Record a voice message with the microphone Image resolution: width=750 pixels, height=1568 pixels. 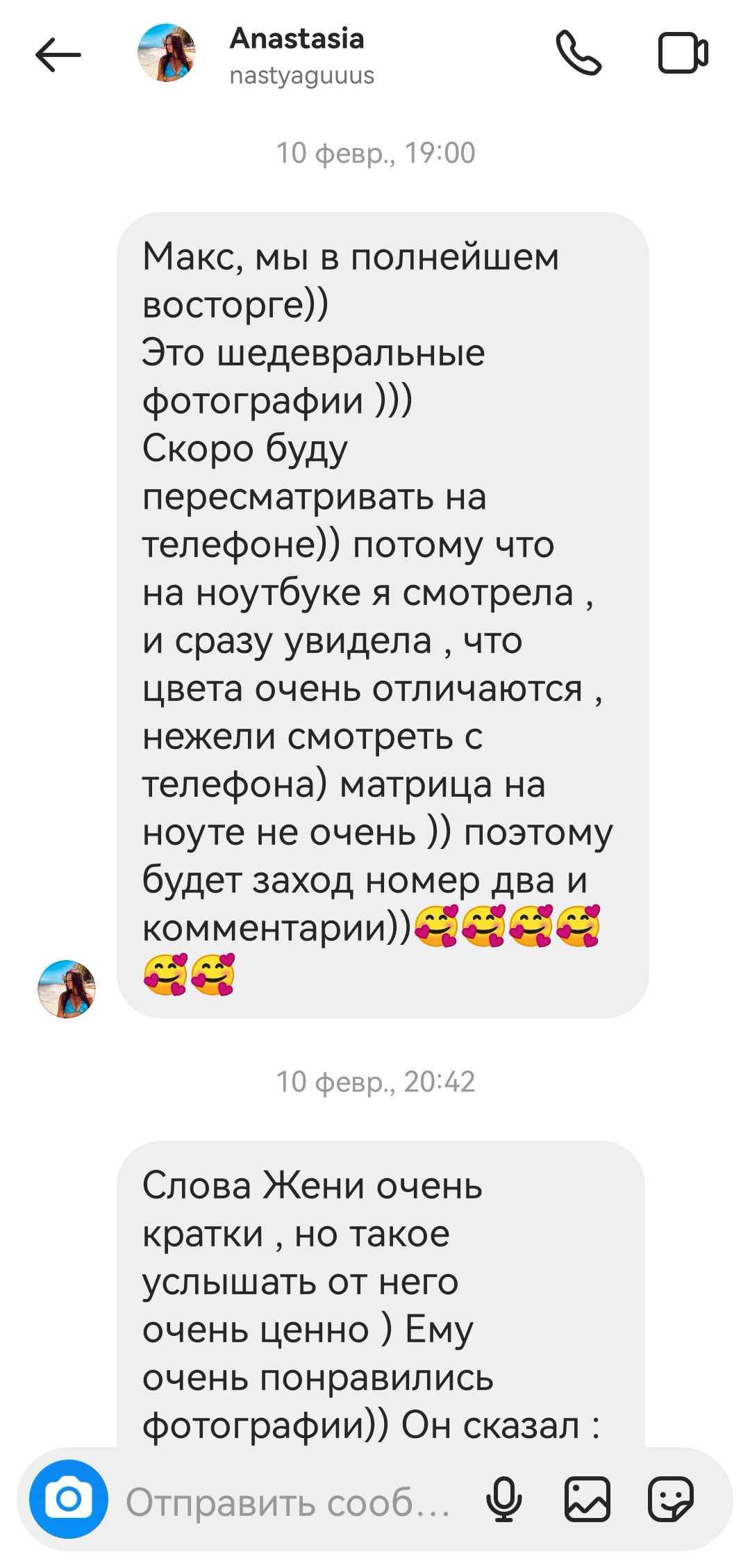[x=504, y=1501]
